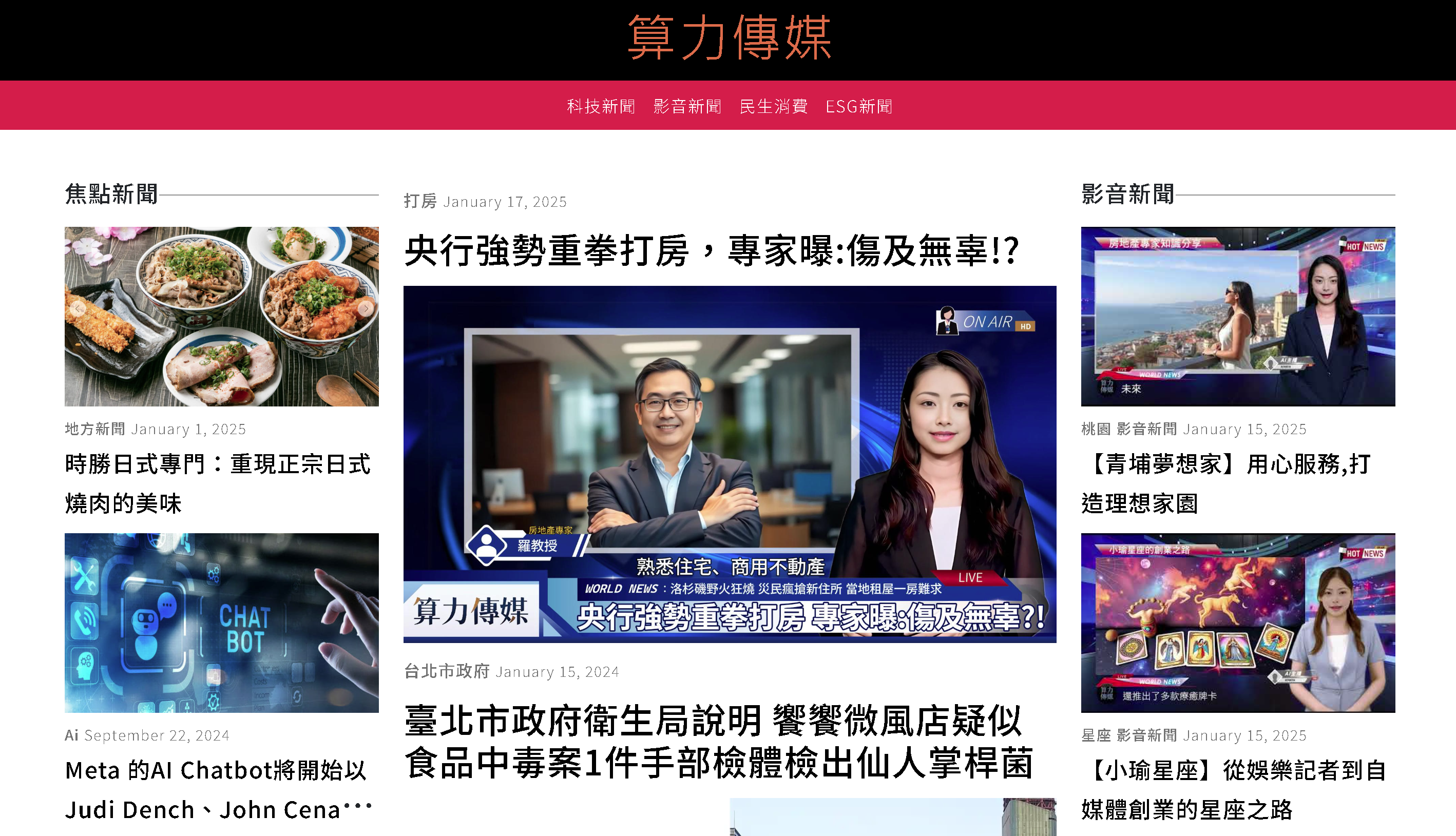Show the next slide in the food carousel
Image resolution: width=1456 pixels, height=836 pixels.
366,308
